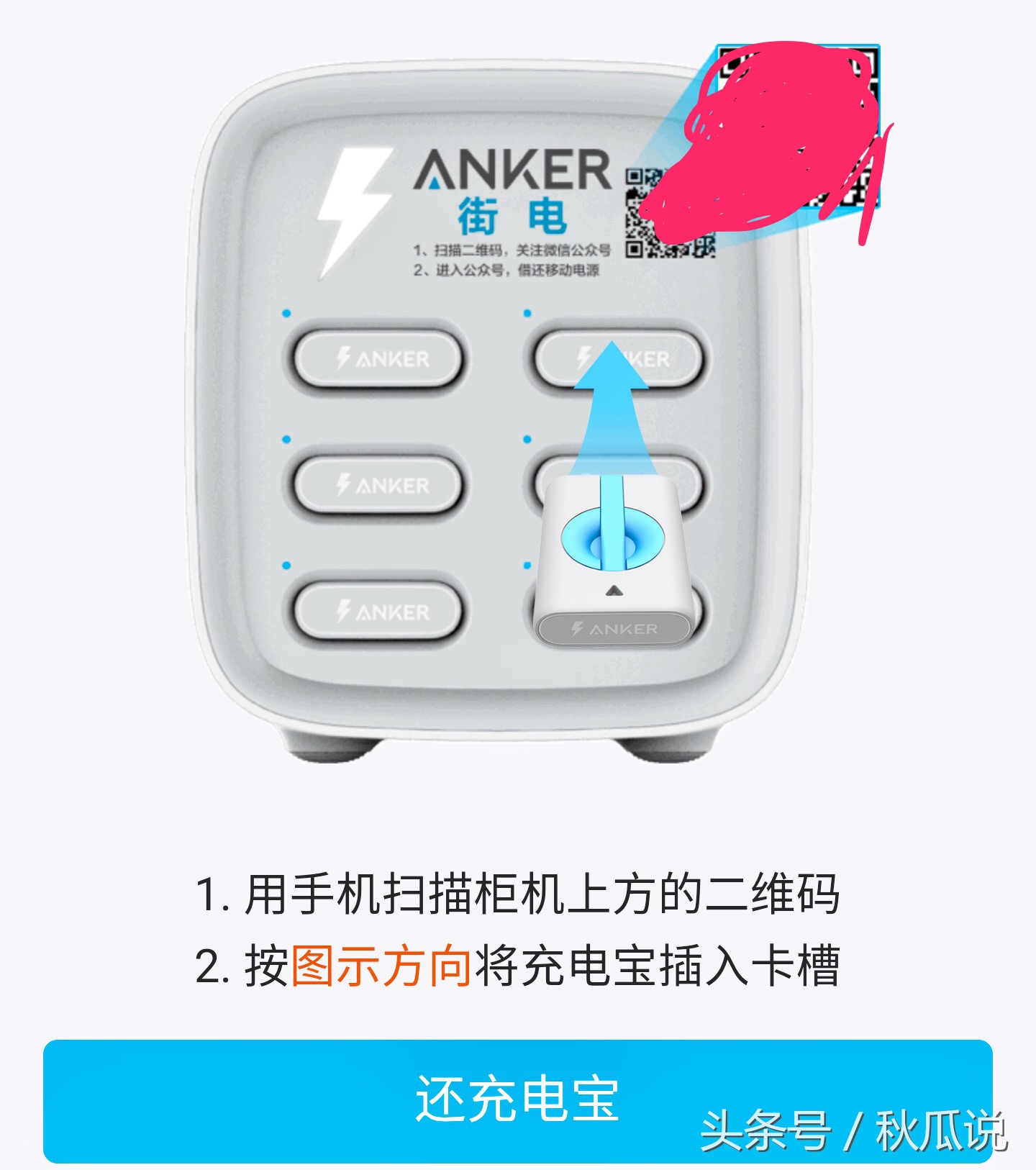This screenshot has width=1036, height=1170.
Task: Select the white power bank thumbnail
Action: click(613, 568)
